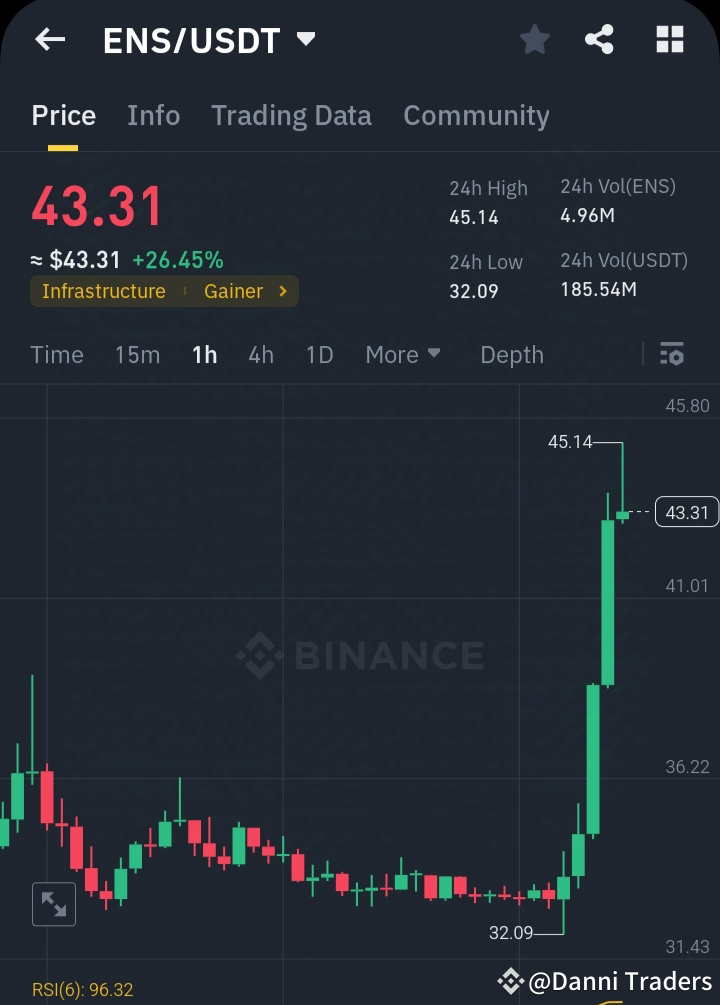Image resolution: width=720 pixels, height=1005 pixels.
Task: Enable the 1D chart interval
Action: pos(319,355)
